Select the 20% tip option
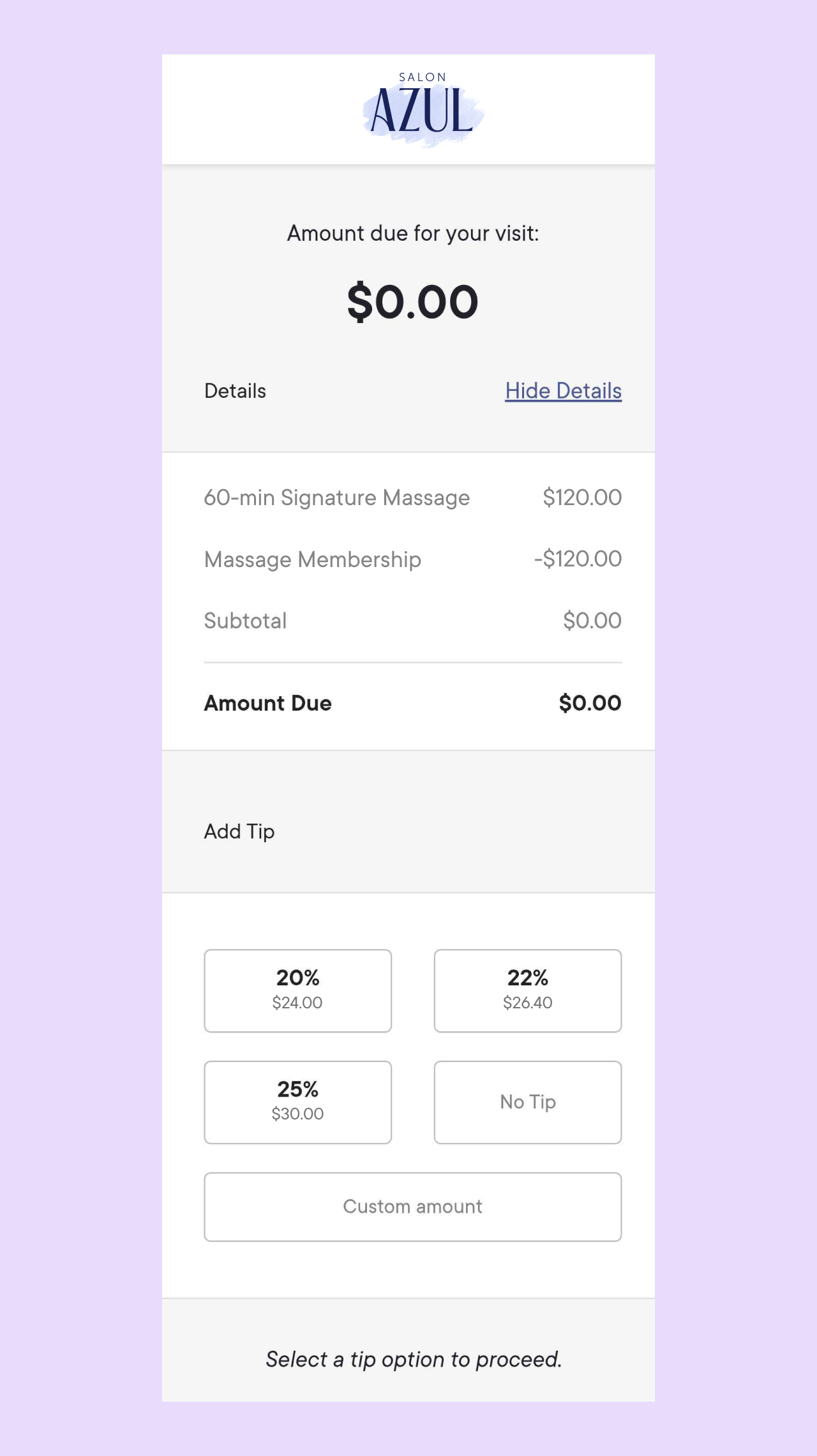This screenshot has width=817, height=1456. [x=297, y=990]
